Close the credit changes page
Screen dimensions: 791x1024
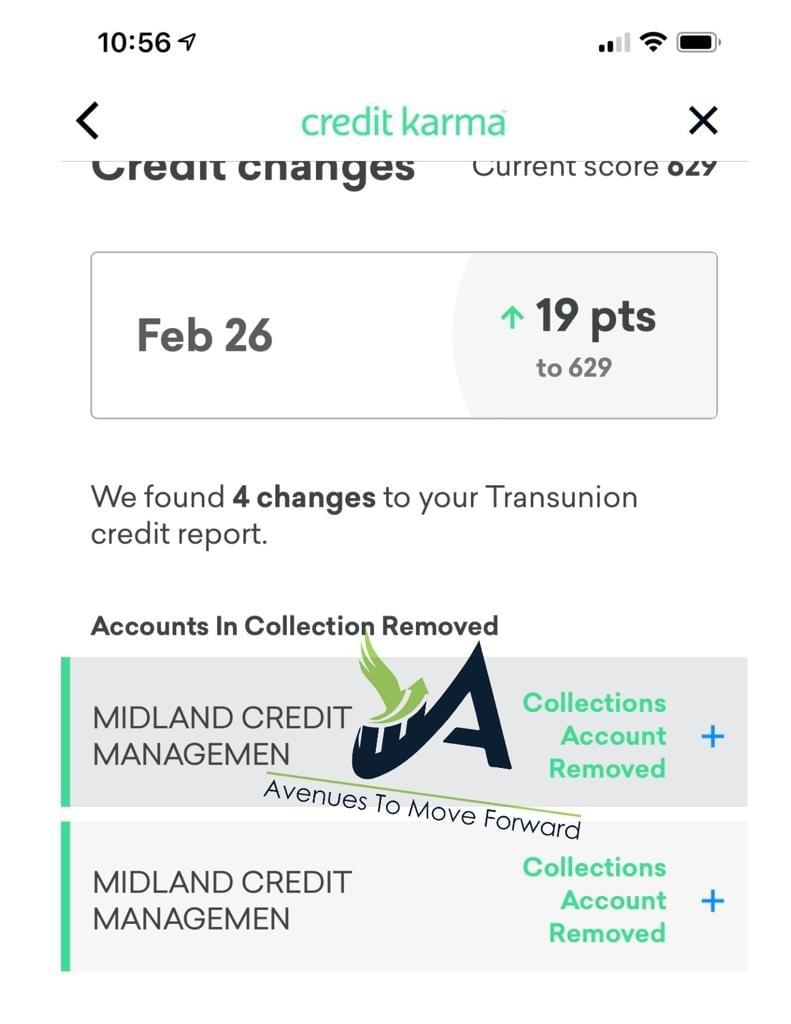tap(703, 122)
